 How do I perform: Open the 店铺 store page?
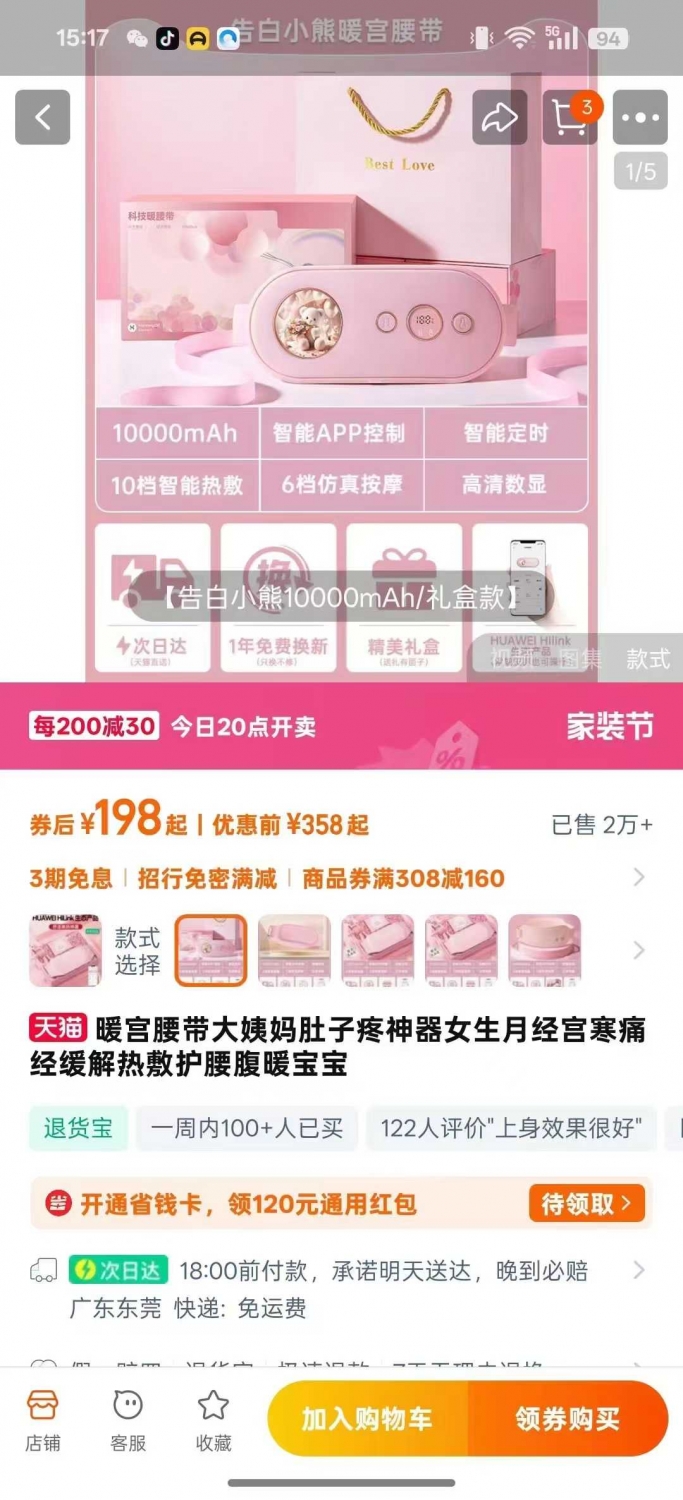click(43, 1419)
